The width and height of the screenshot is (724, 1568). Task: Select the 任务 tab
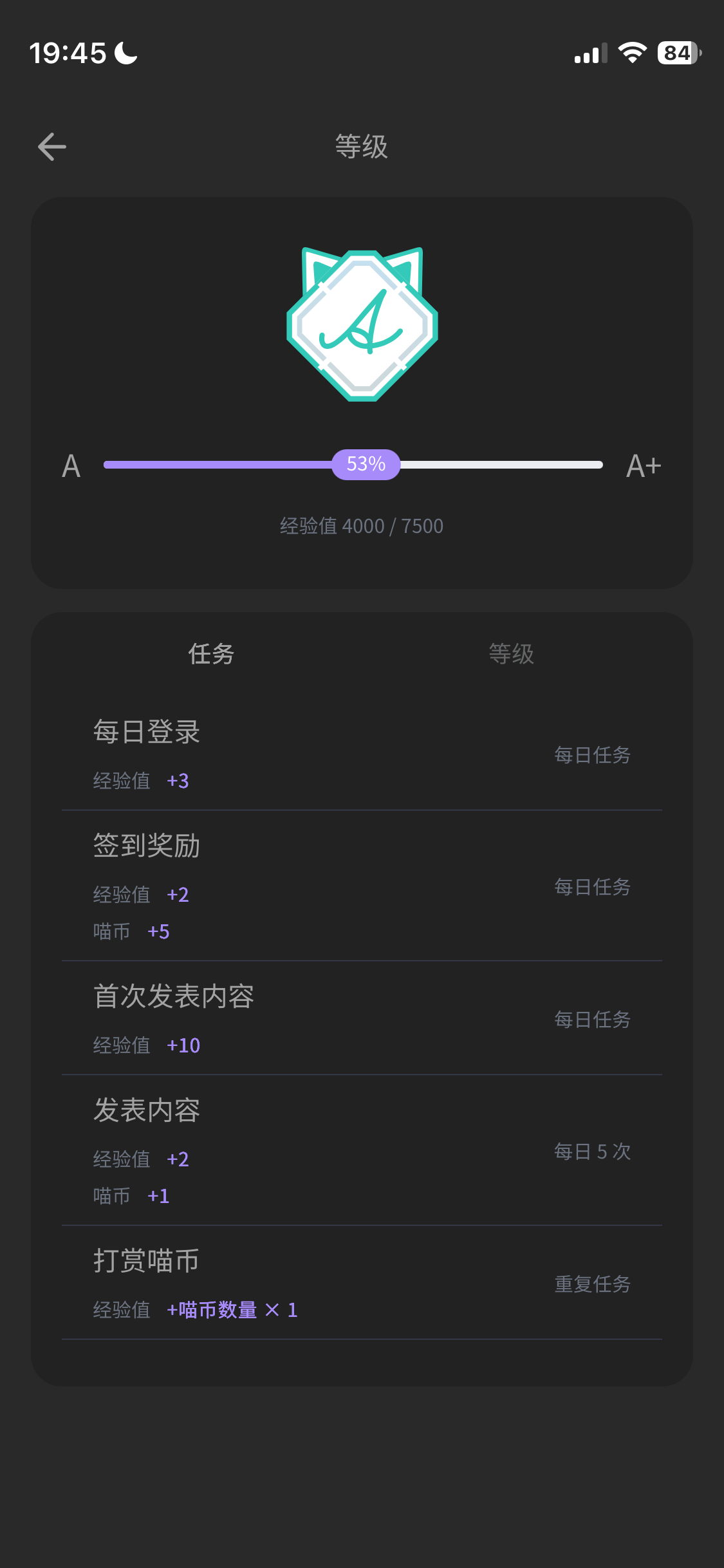point(212,653)
